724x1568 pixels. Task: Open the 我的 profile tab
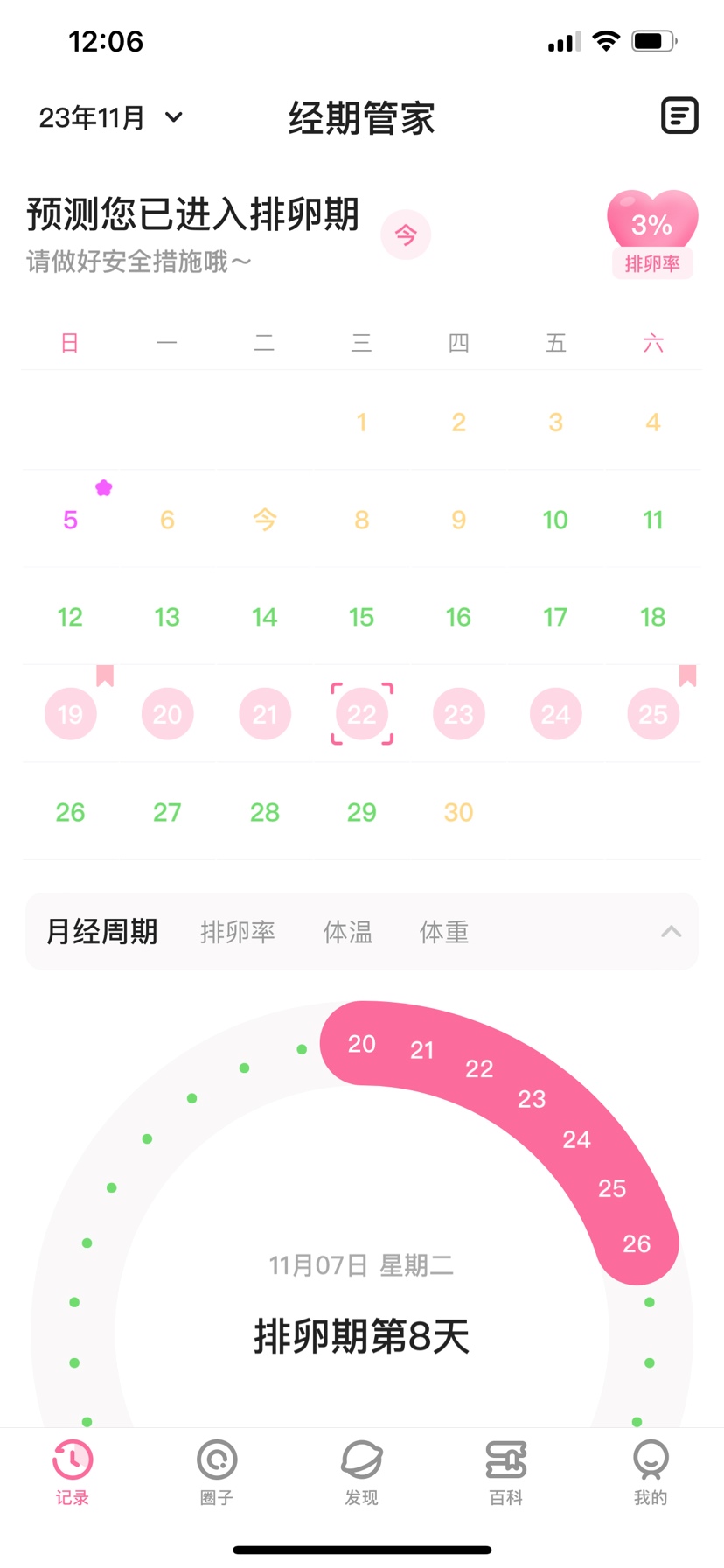click(651, 1473)
